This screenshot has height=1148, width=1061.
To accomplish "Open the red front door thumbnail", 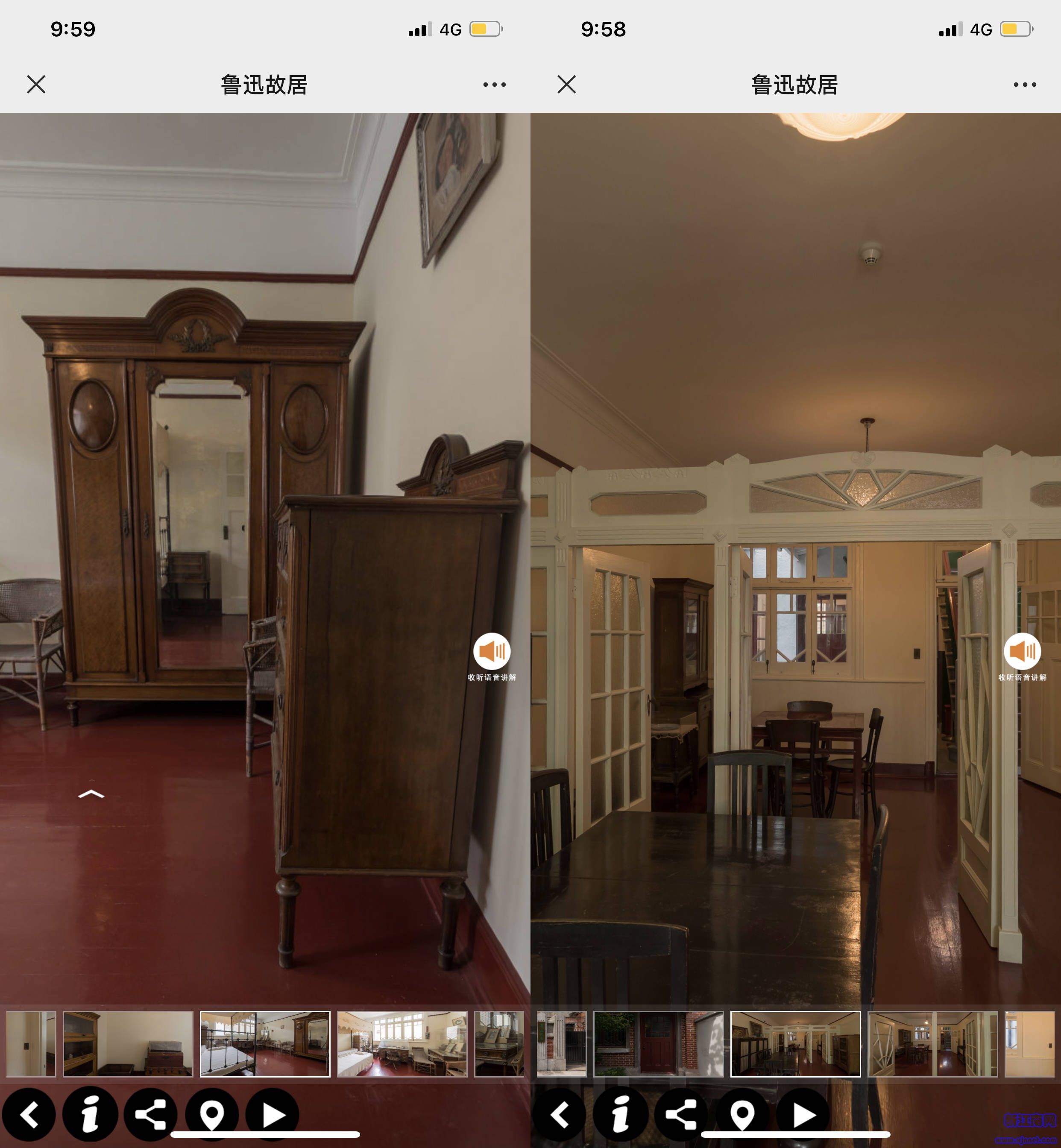I will coord(658,1044).
